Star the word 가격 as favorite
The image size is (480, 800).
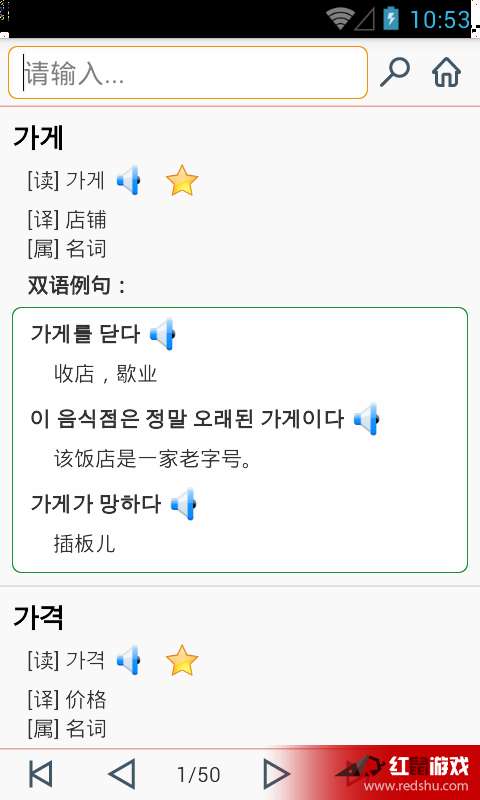(182, 660)
